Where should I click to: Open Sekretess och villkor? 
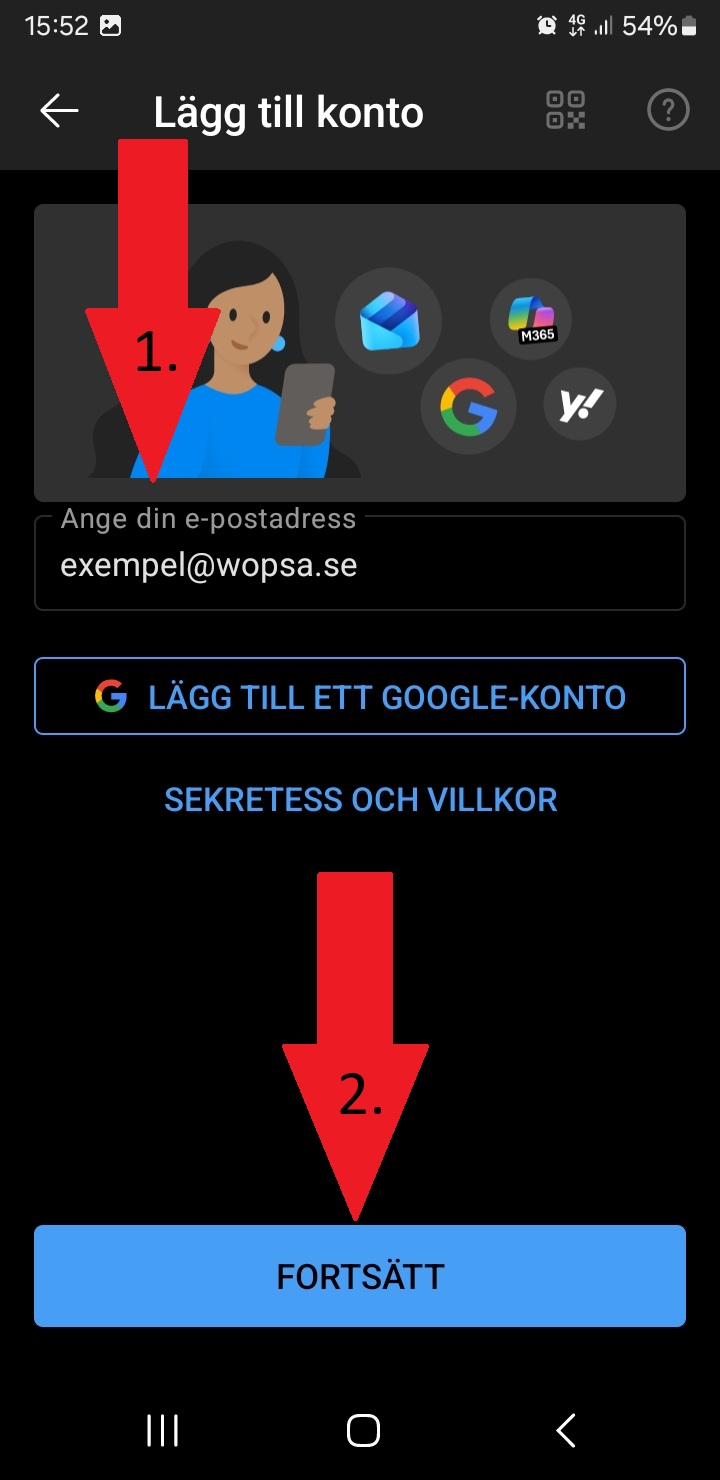coord(360,800)
